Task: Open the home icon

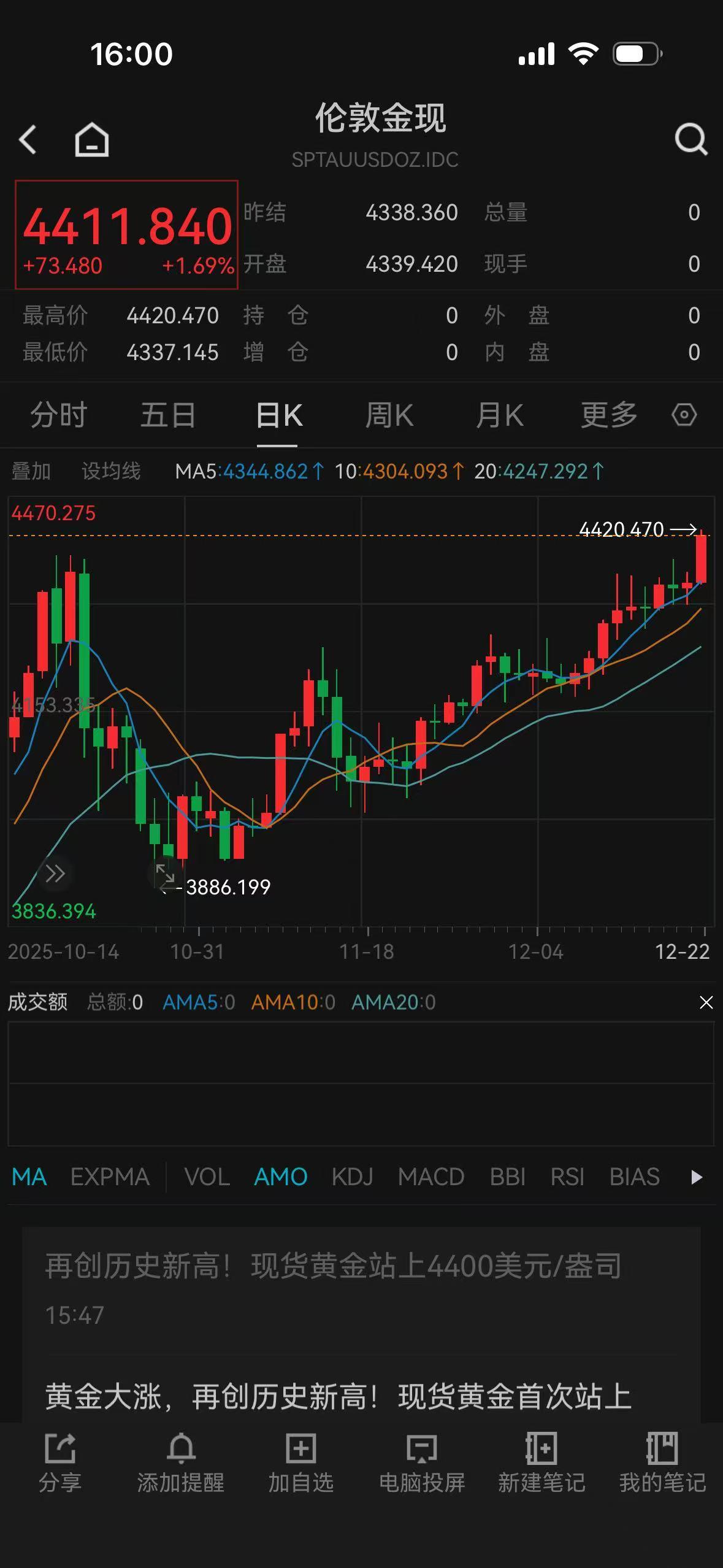Action: [x=92, y=139]
